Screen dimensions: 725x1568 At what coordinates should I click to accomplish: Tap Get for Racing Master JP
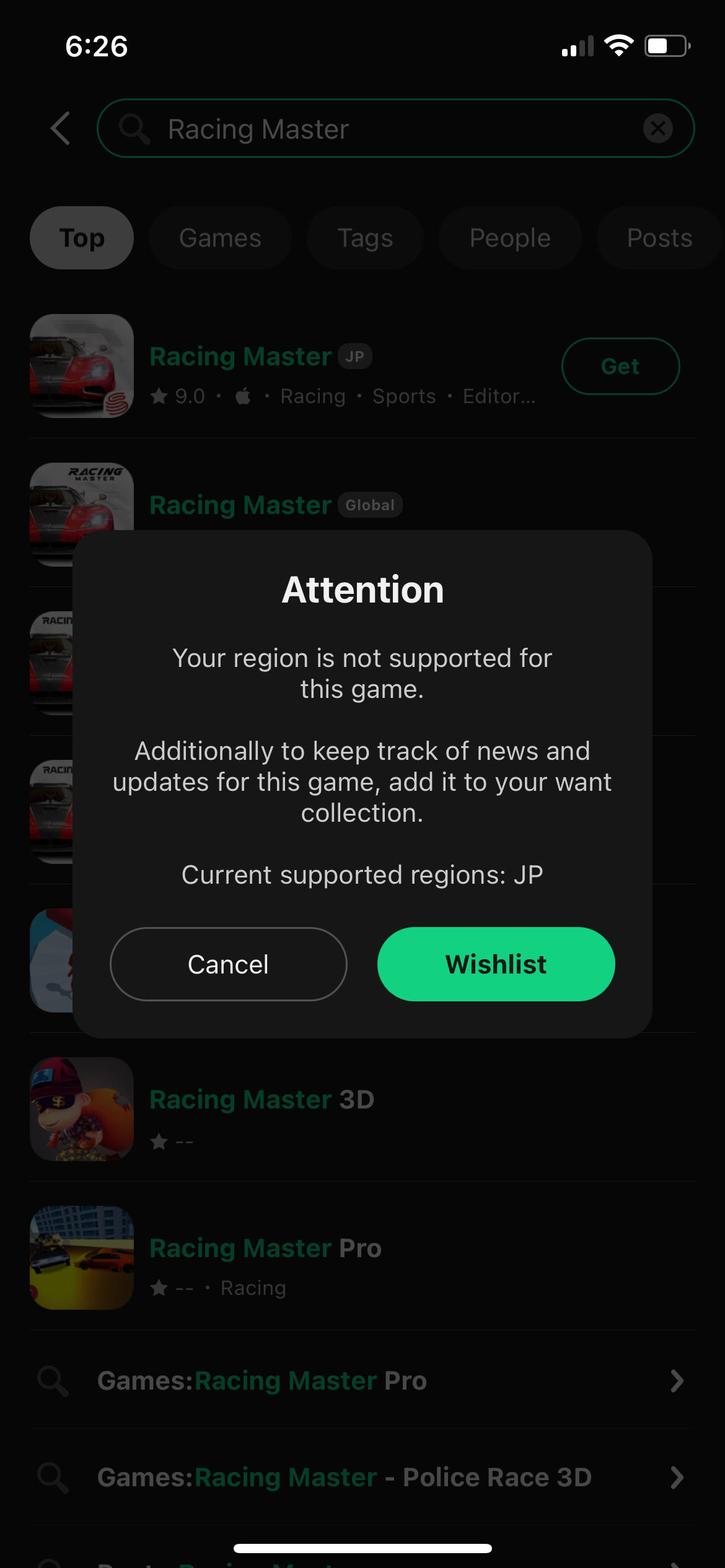pos(620,366)
